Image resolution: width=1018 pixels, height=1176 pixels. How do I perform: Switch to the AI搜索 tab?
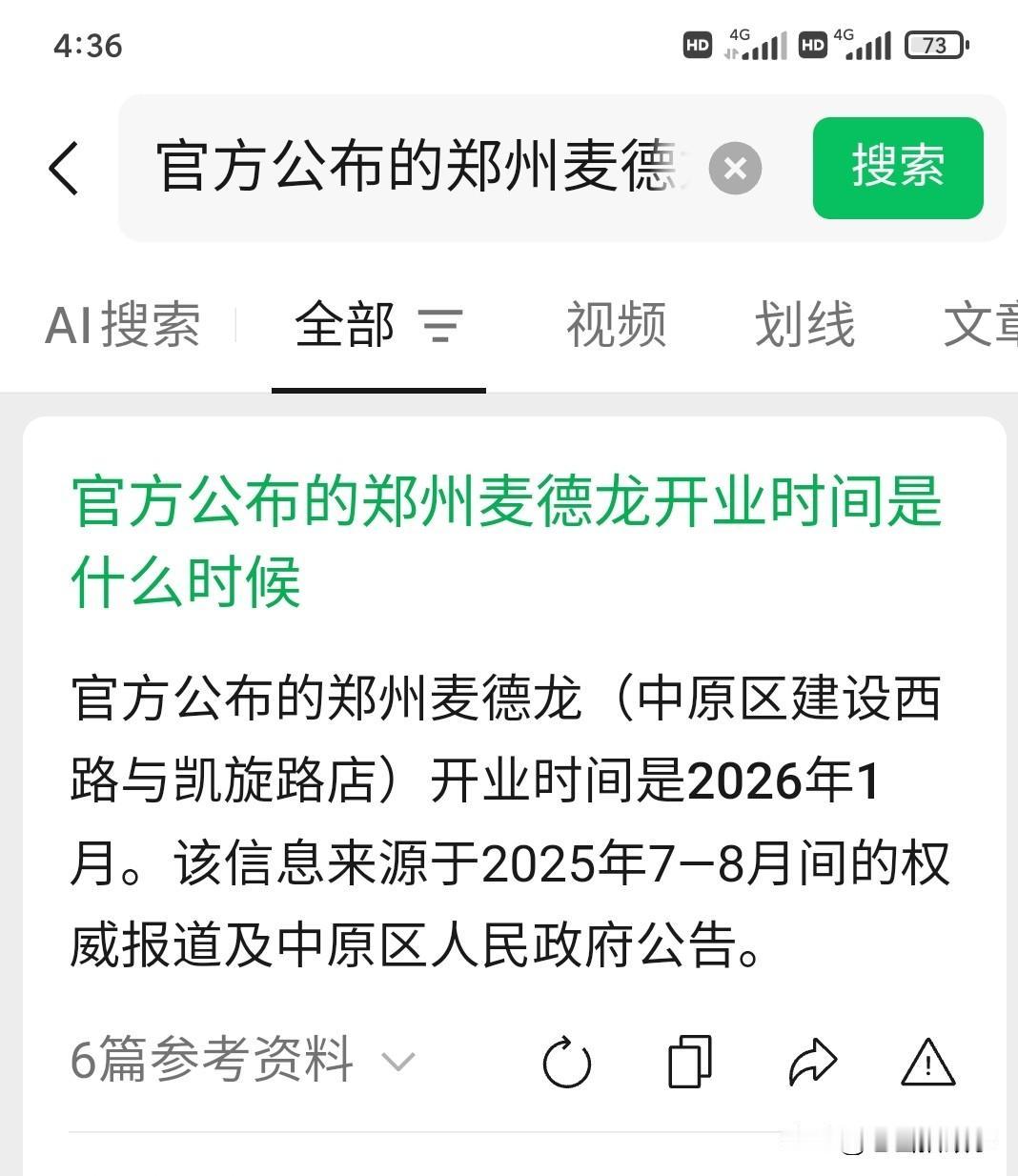pos(122,327)
